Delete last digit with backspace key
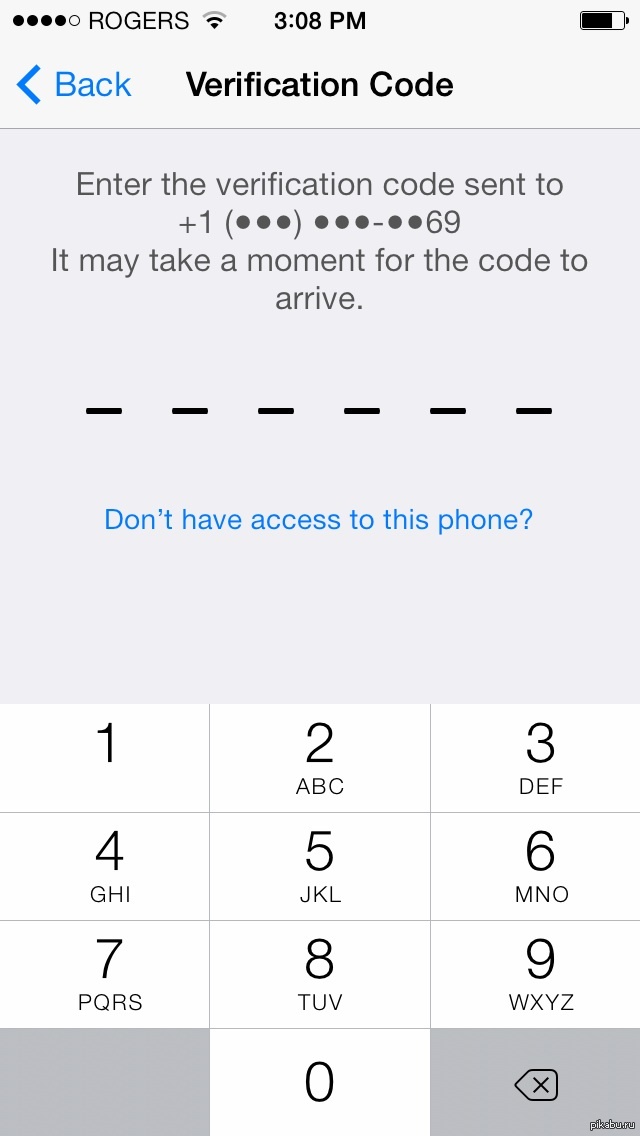 536,1083
